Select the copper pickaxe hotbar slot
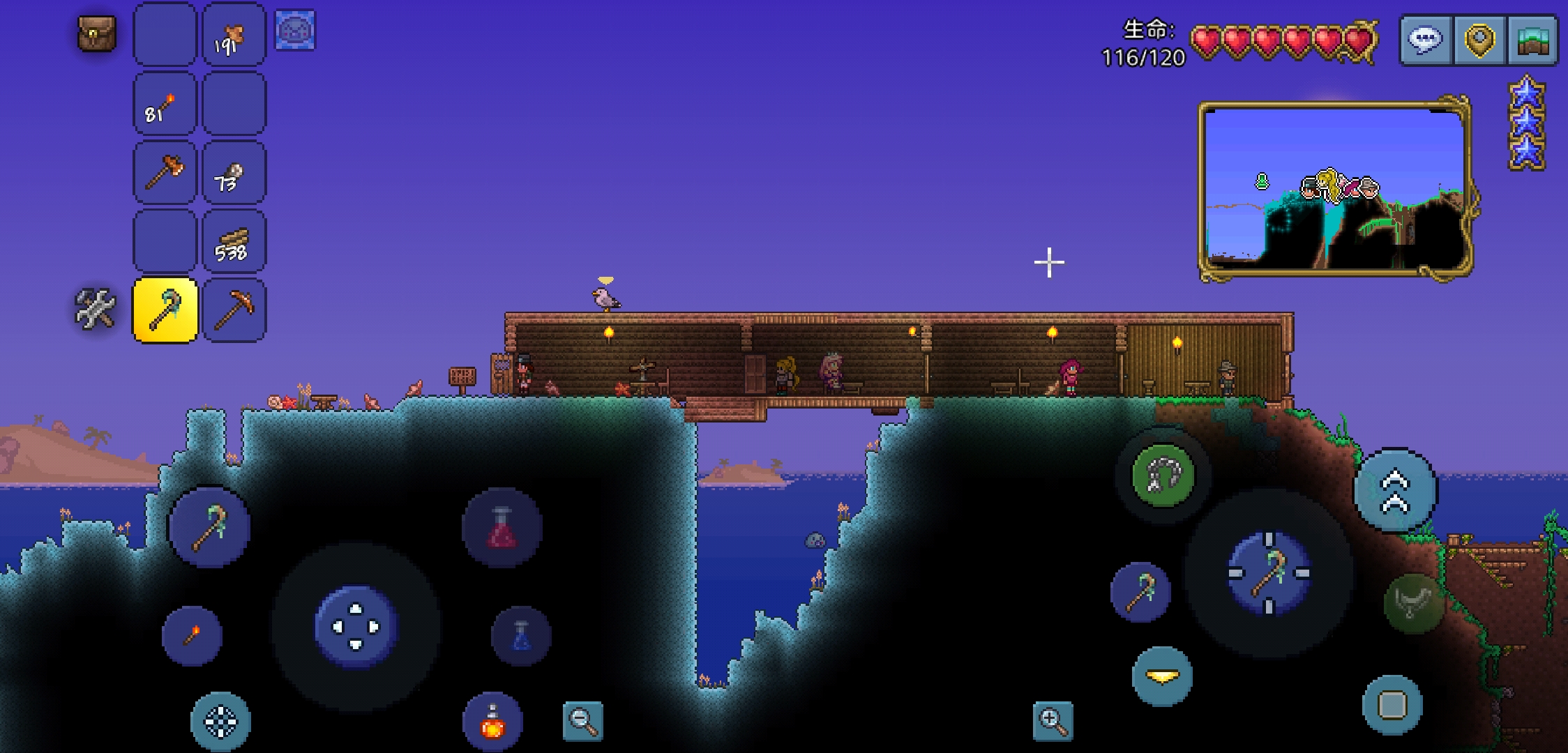 tap(234, 310)
